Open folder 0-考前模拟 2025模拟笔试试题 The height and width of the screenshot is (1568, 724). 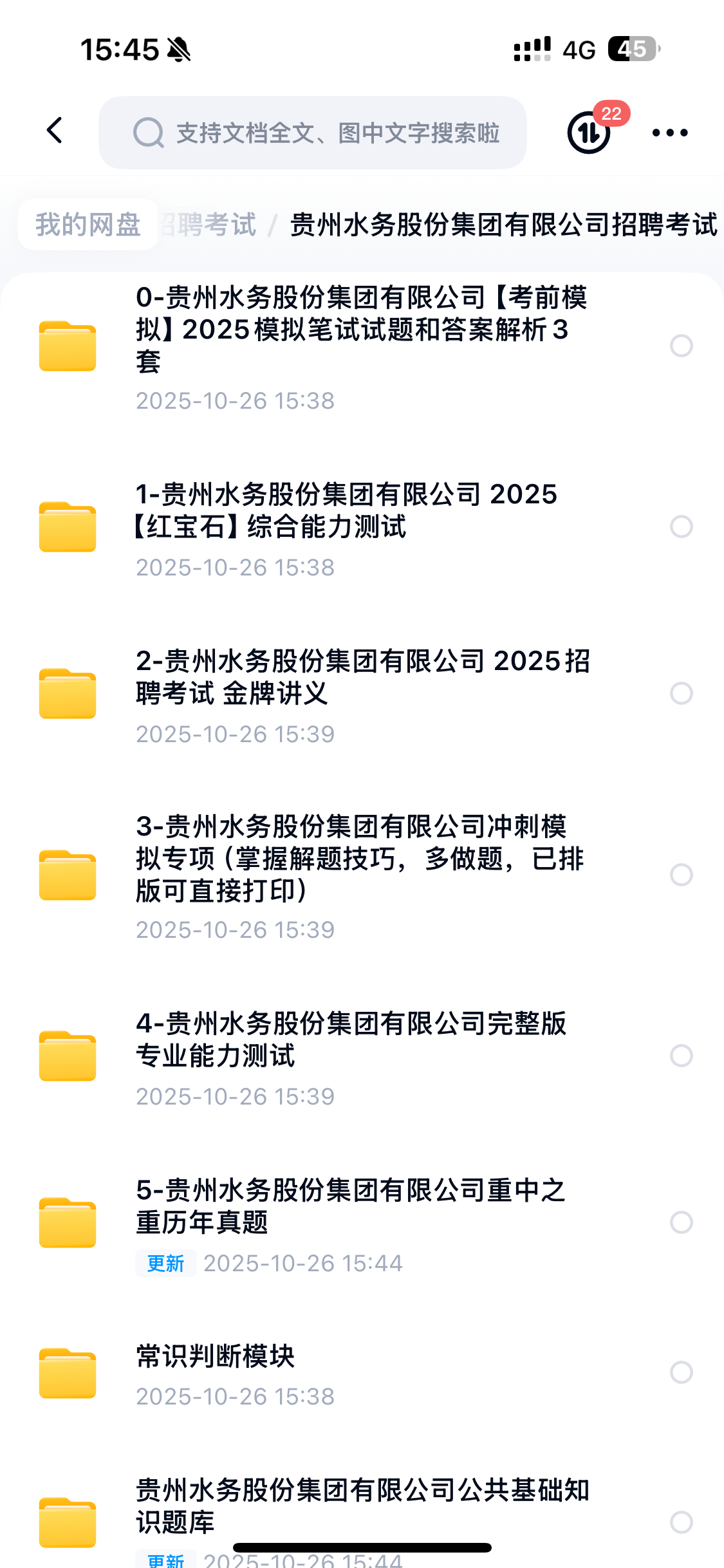pos(360,330)
